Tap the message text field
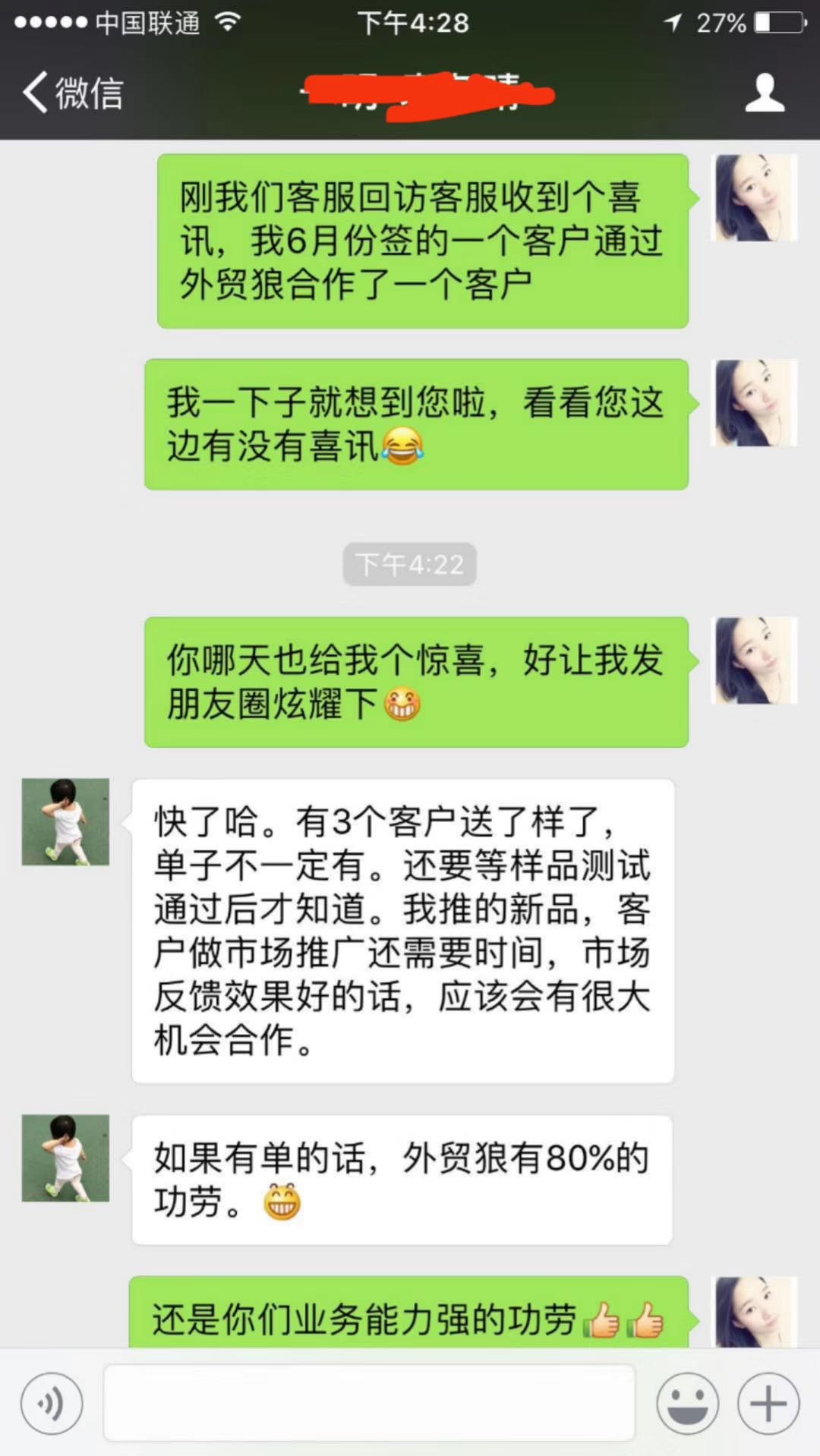Viewport: 820px width, 1456px height. 369,1403
